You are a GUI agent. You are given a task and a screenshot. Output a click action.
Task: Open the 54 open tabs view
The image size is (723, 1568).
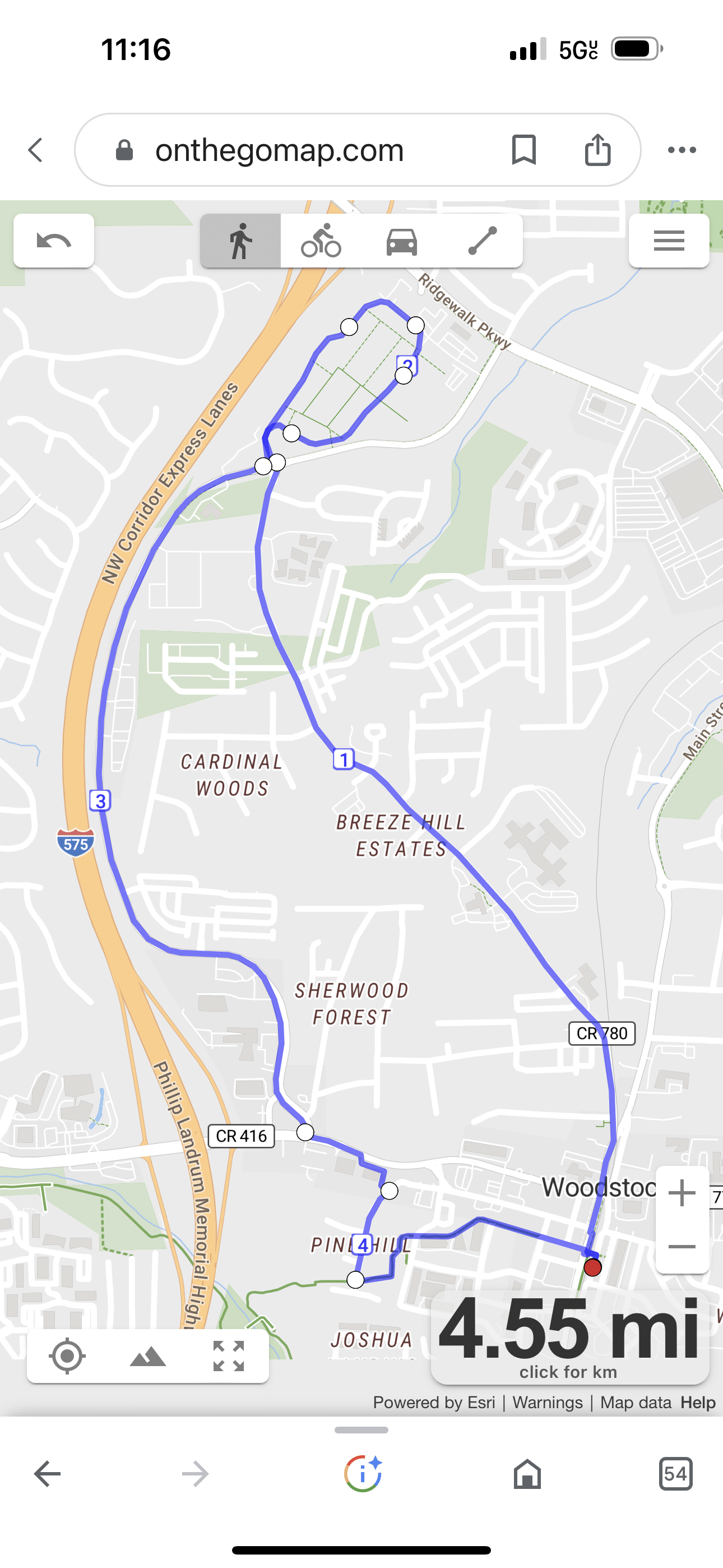point(675,1474)
